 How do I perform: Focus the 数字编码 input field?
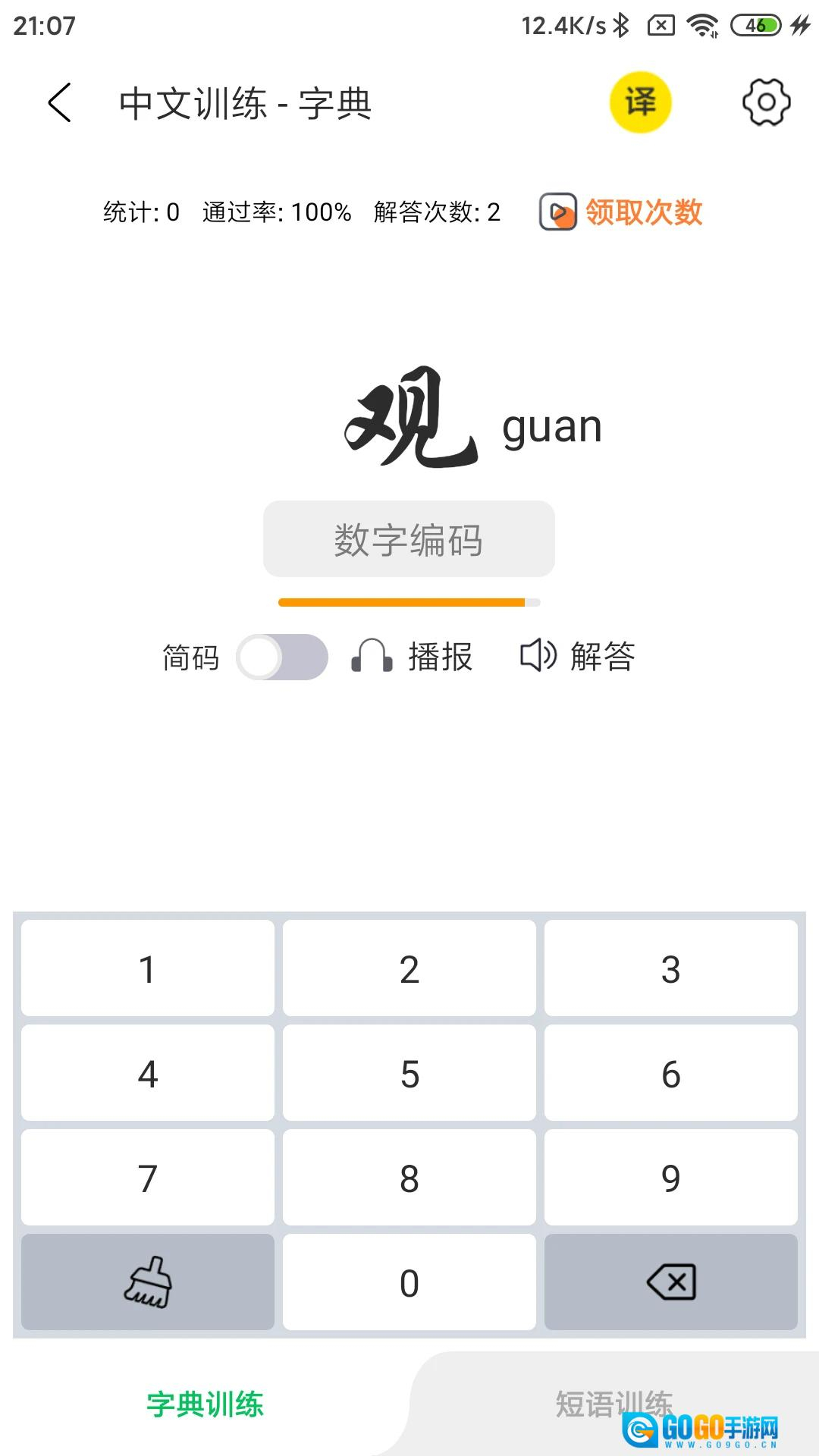409,538
